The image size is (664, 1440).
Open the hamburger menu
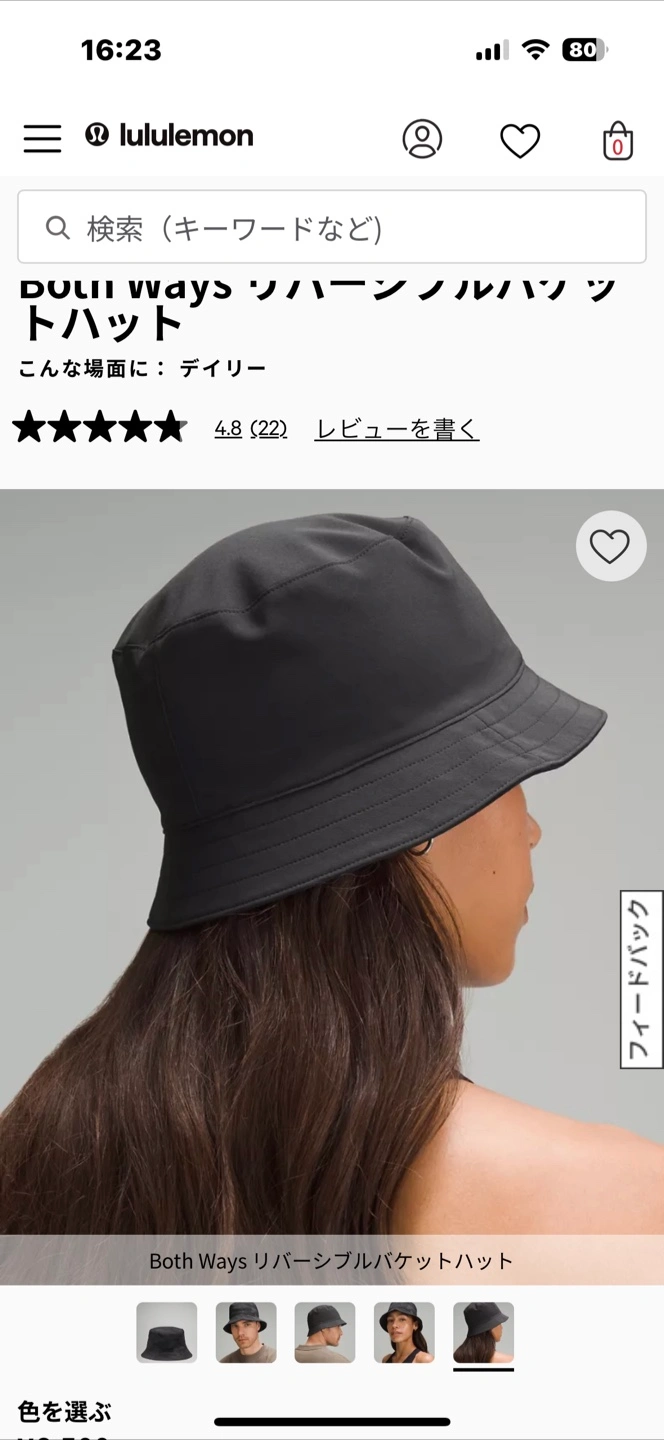[42, 138]
